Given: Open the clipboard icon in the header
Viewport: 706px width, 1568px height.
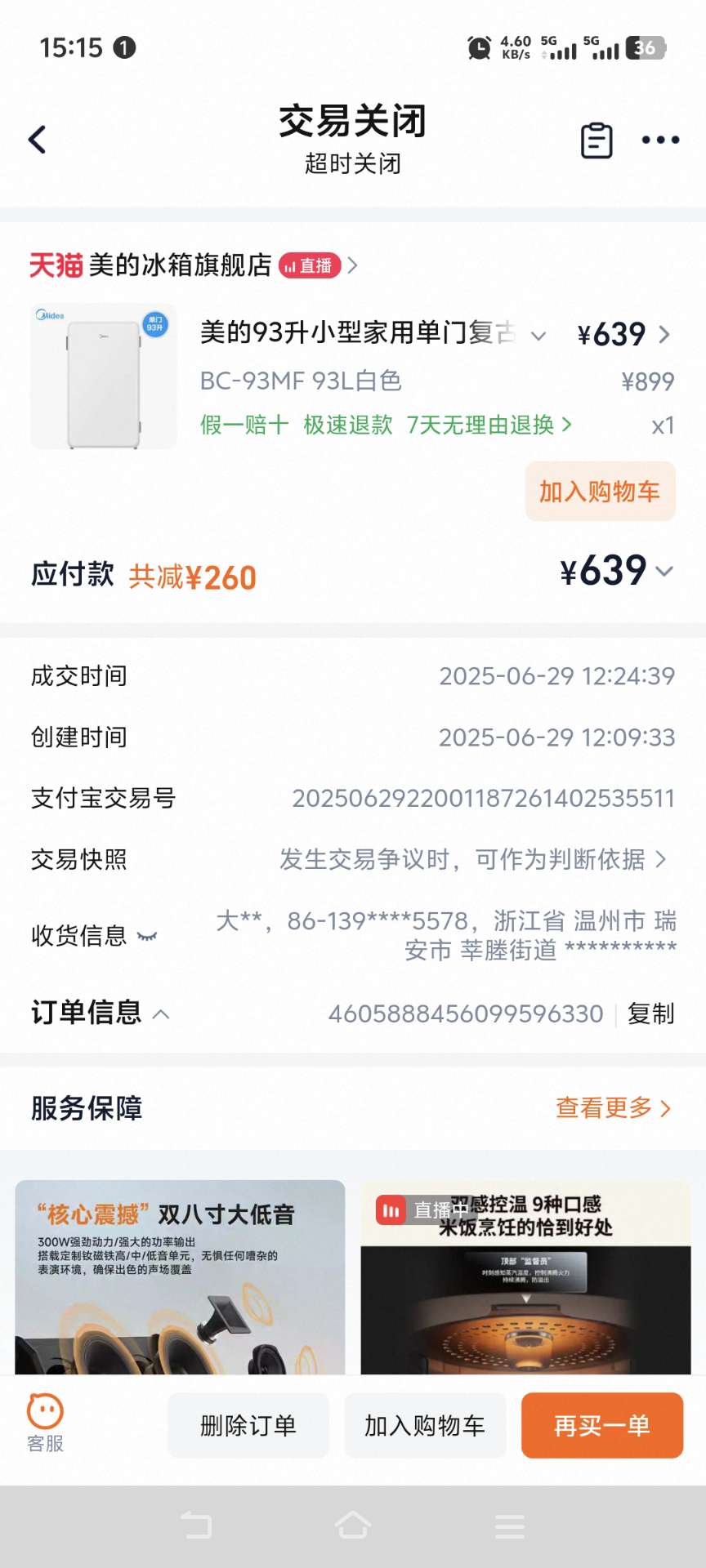Looking at the screenshot, I should [x=597, y=140].
